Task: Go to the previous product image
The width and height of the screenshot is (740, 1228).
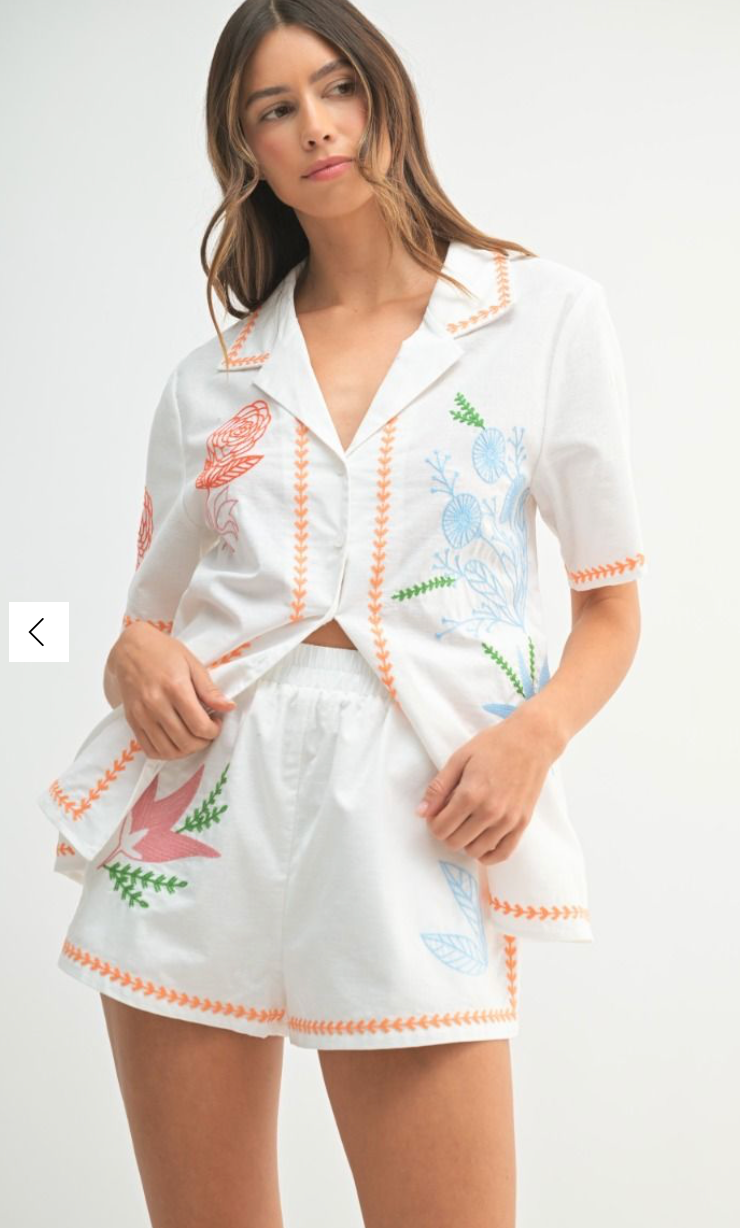Action: coord(39,632)
